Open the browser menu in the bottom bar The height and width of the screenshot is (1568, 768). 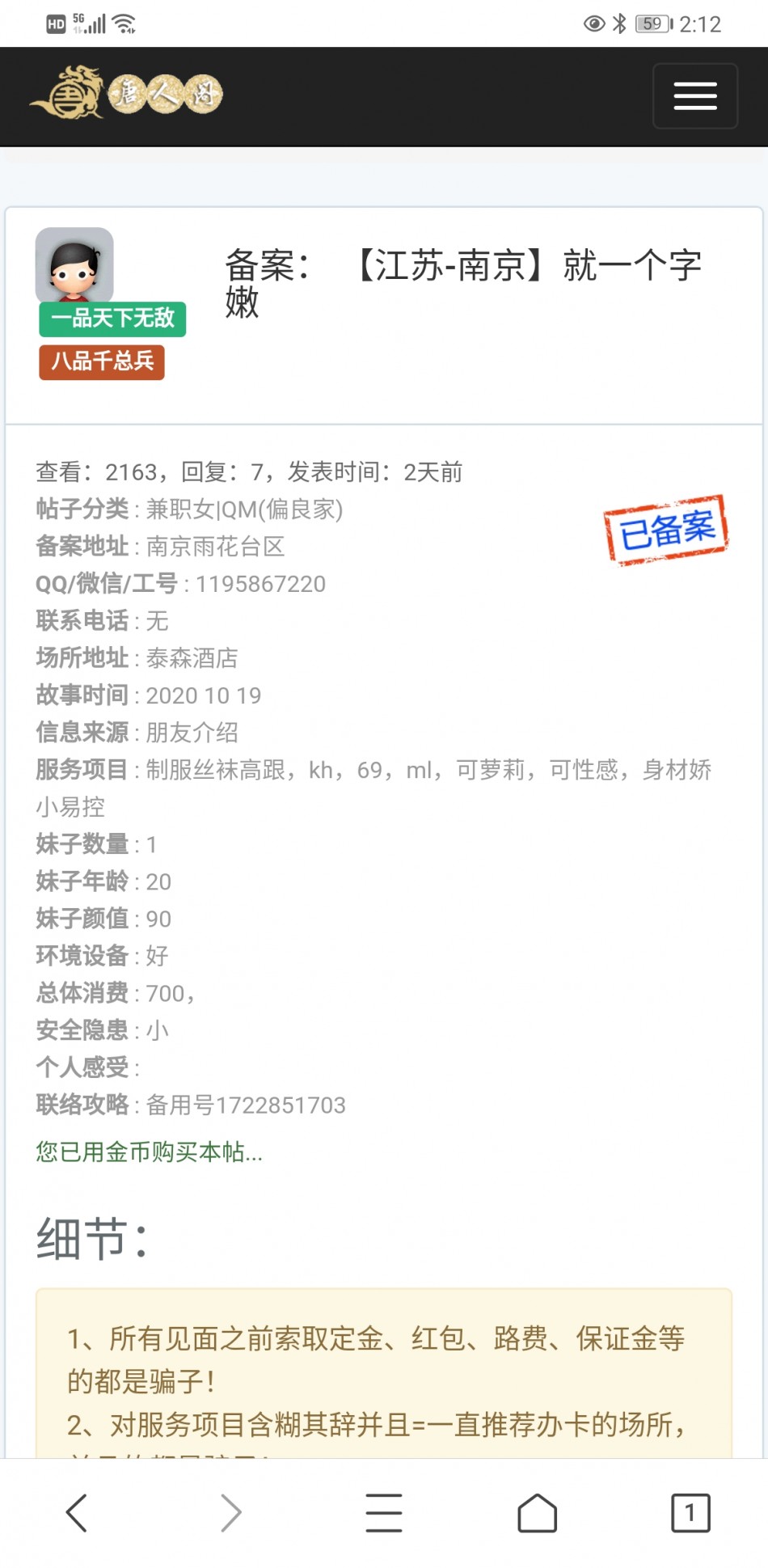point(384,1513)
